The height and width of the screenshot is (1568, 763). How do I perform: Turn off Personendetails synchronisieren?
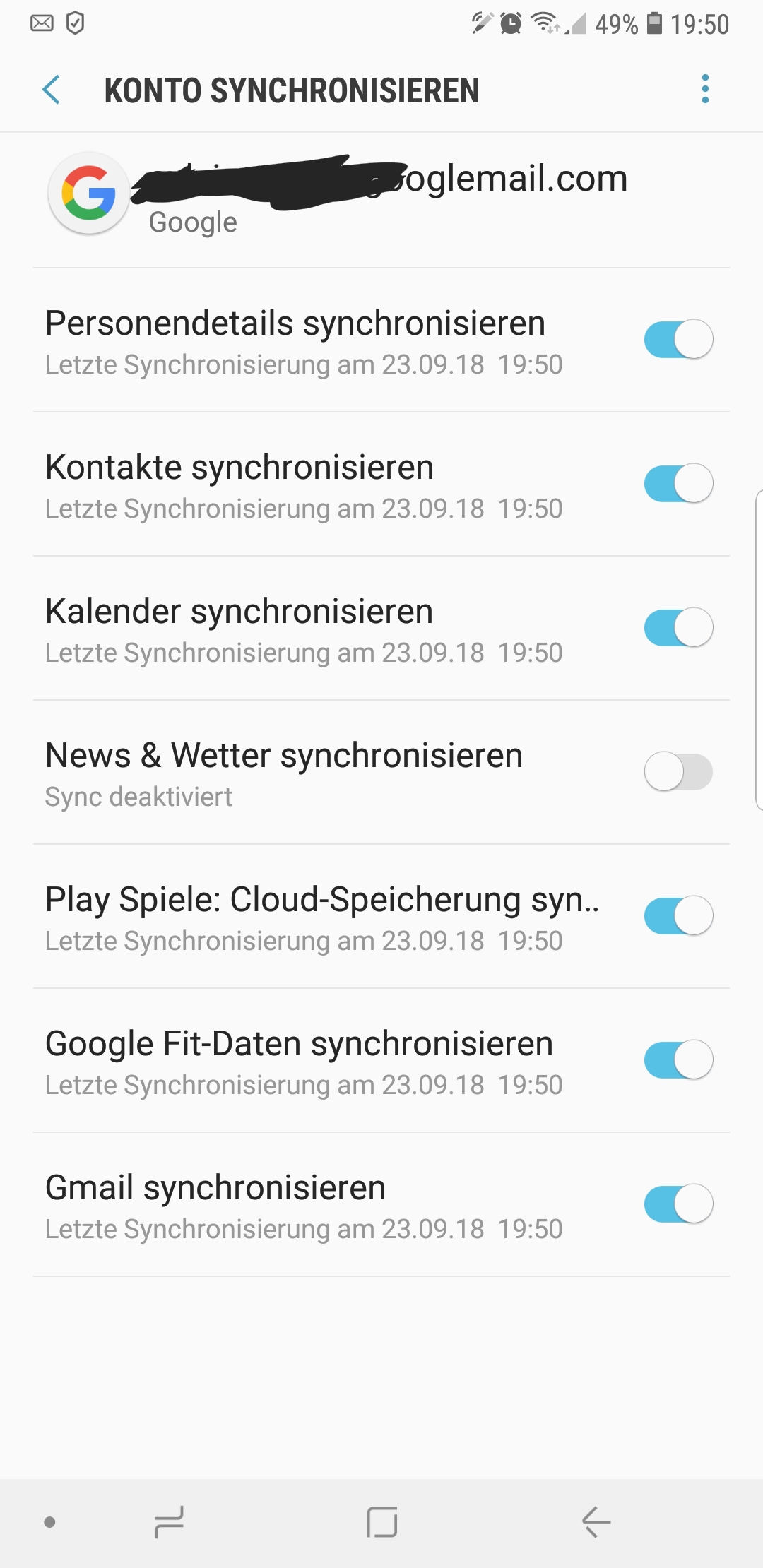[x=678, y=340]
